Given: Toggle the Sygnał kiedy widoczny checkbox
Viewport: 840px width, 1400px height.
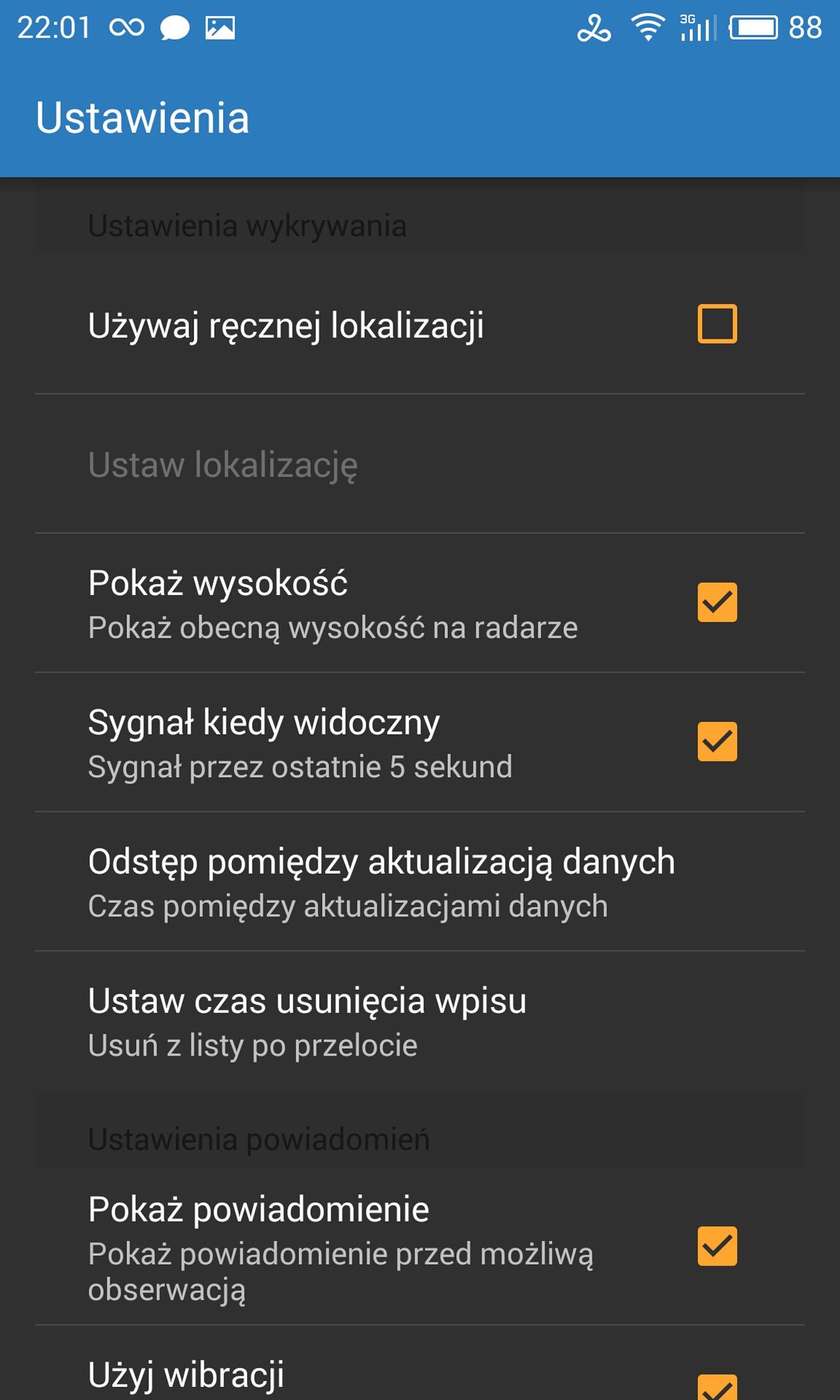Looking at the screenshot, I should [x=717, y=742].
